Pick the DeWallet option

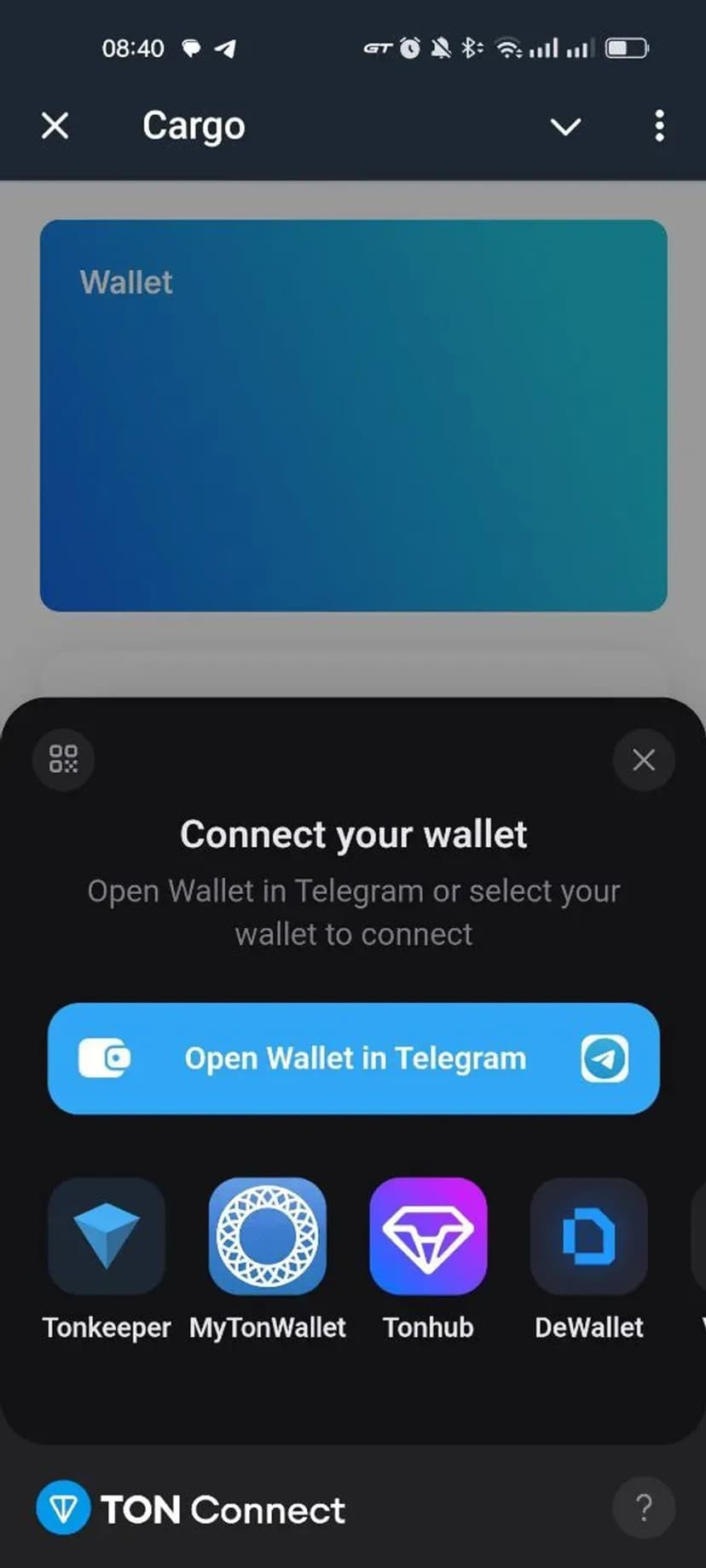coord(589,1237)
